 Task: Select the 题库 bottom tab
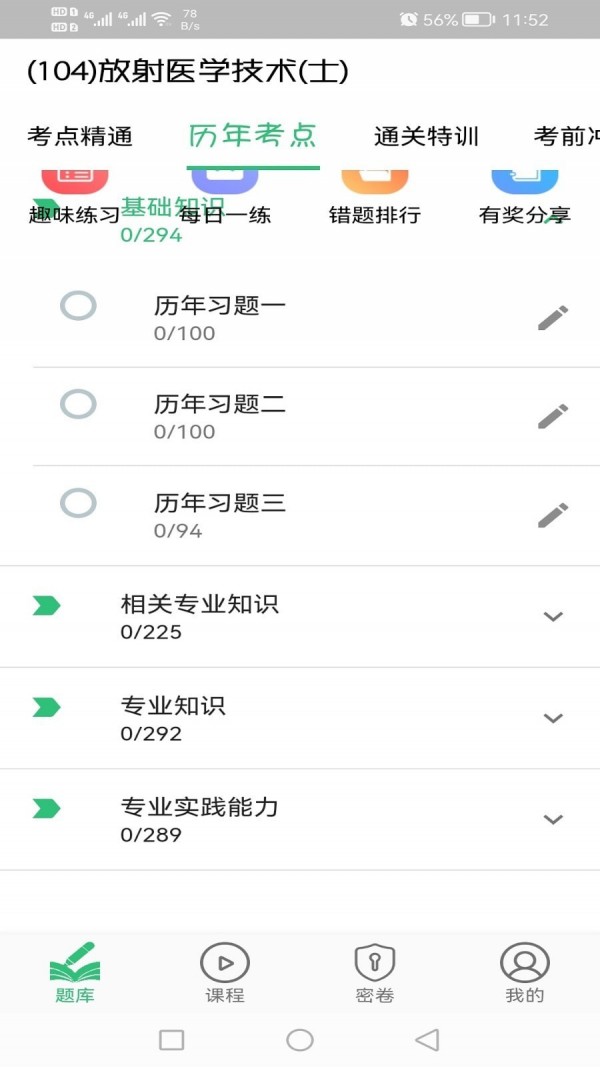75,973
